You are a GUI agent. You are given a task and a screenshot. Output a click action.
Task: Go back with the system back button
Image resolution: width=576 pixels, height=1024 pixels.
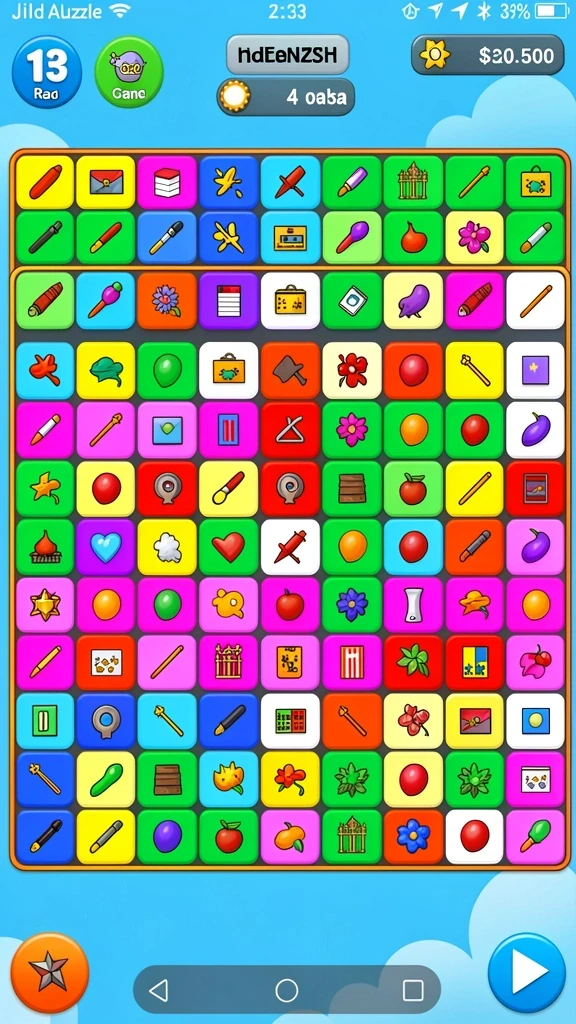click(x=159, y=990)
